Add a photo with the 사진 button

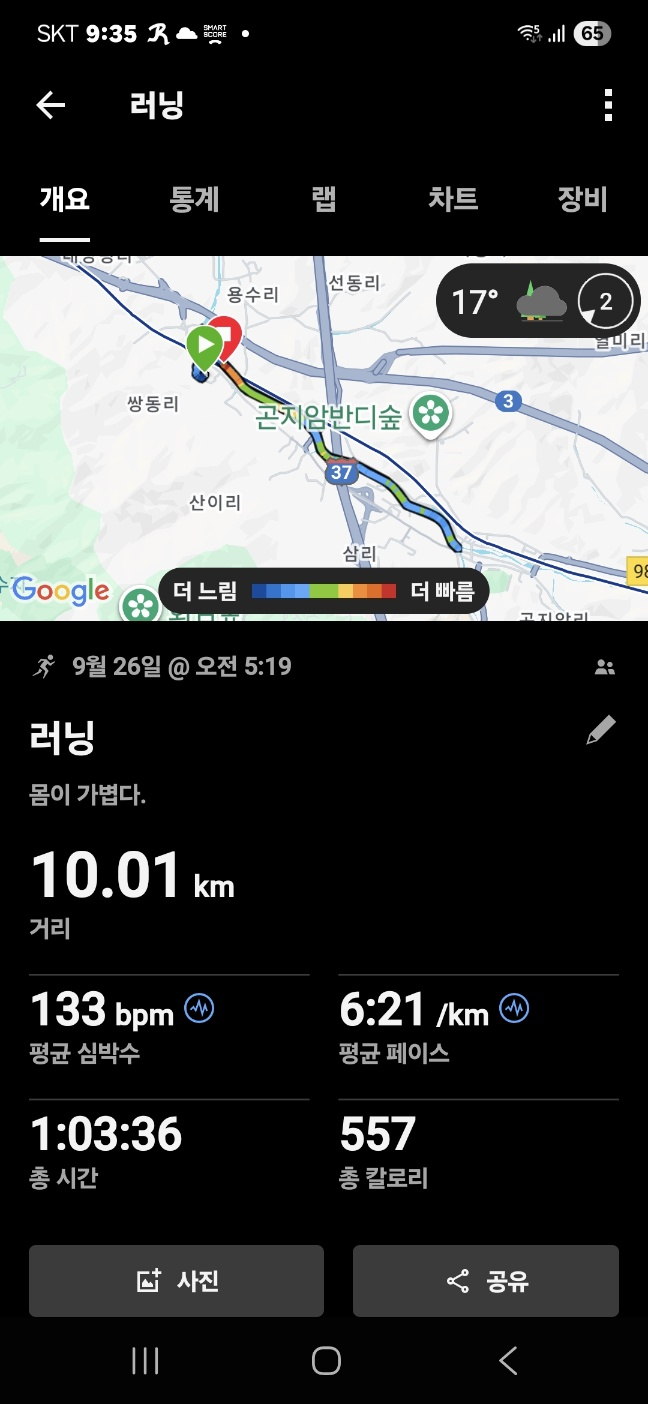click(x=176, y=1281)
